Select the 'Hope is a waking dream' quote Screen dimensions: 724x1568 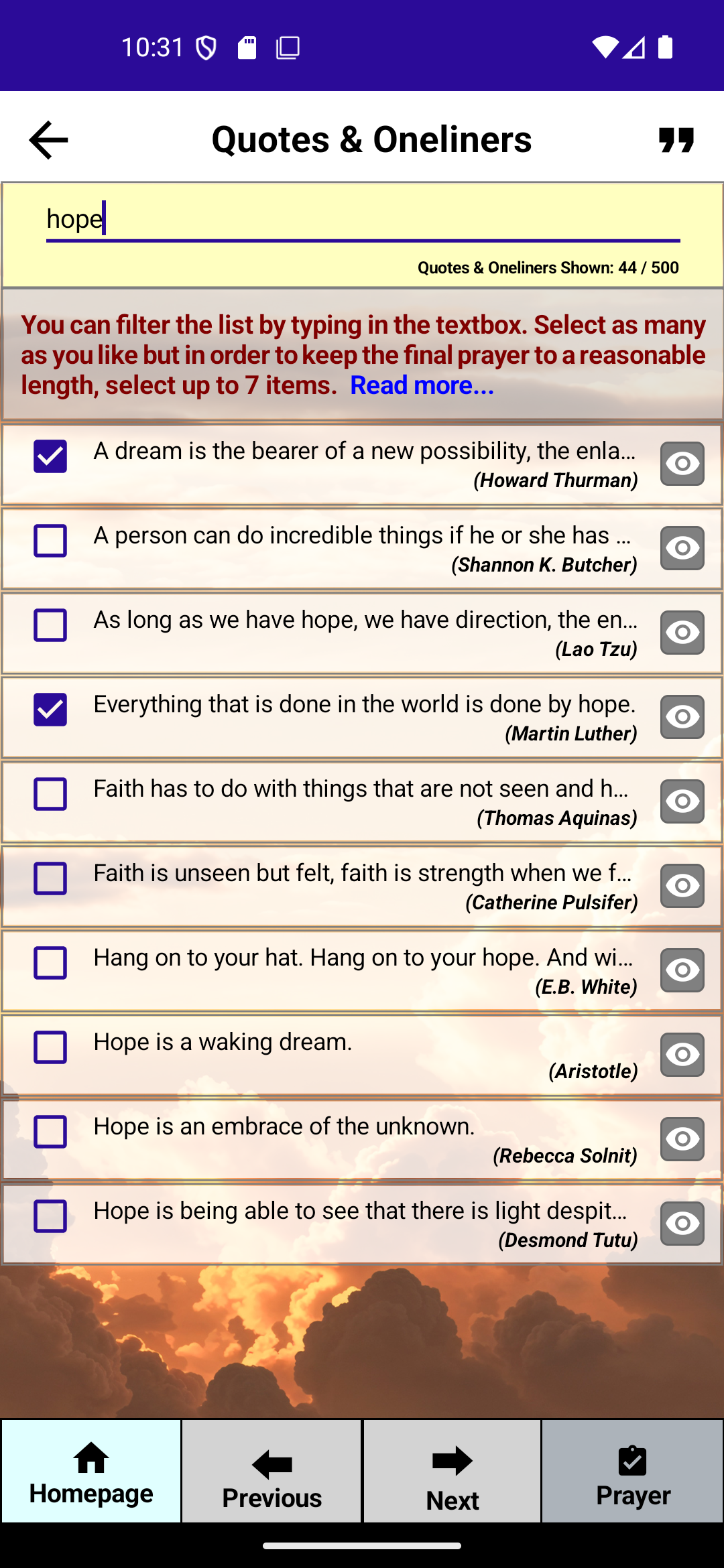point(50,1048)
